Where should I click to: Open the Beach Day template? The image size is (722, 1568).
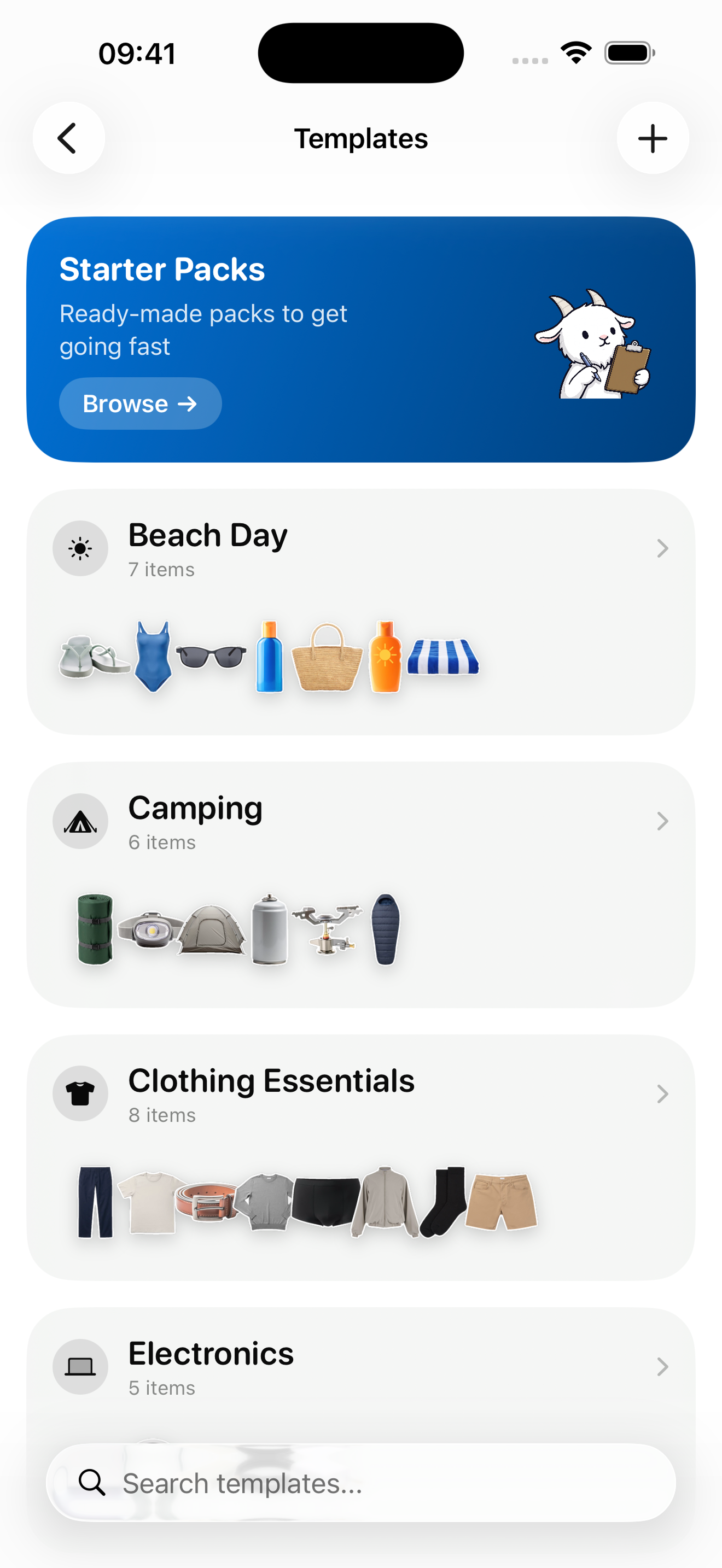coord(361,612)
